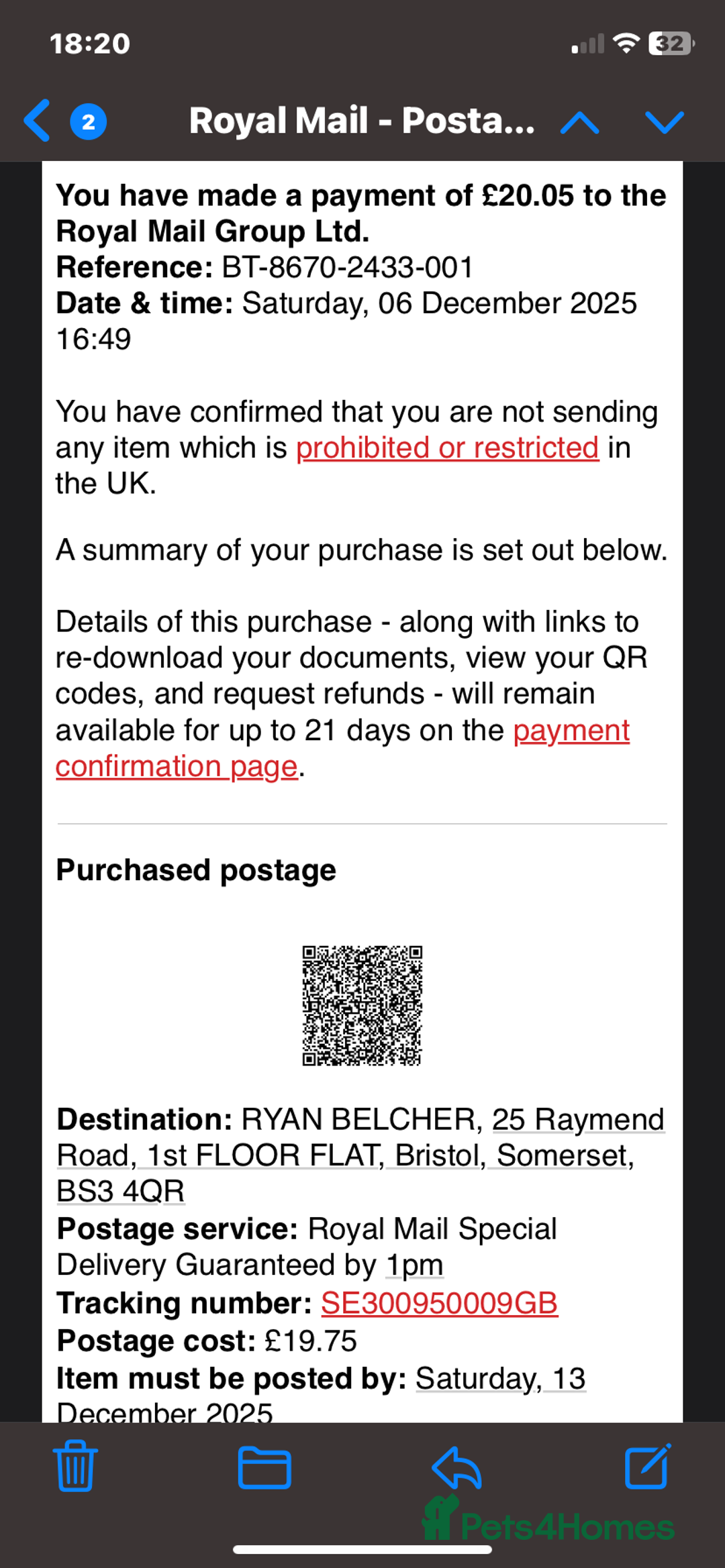Go to the previous email with the up arrow

click(579, 122)
